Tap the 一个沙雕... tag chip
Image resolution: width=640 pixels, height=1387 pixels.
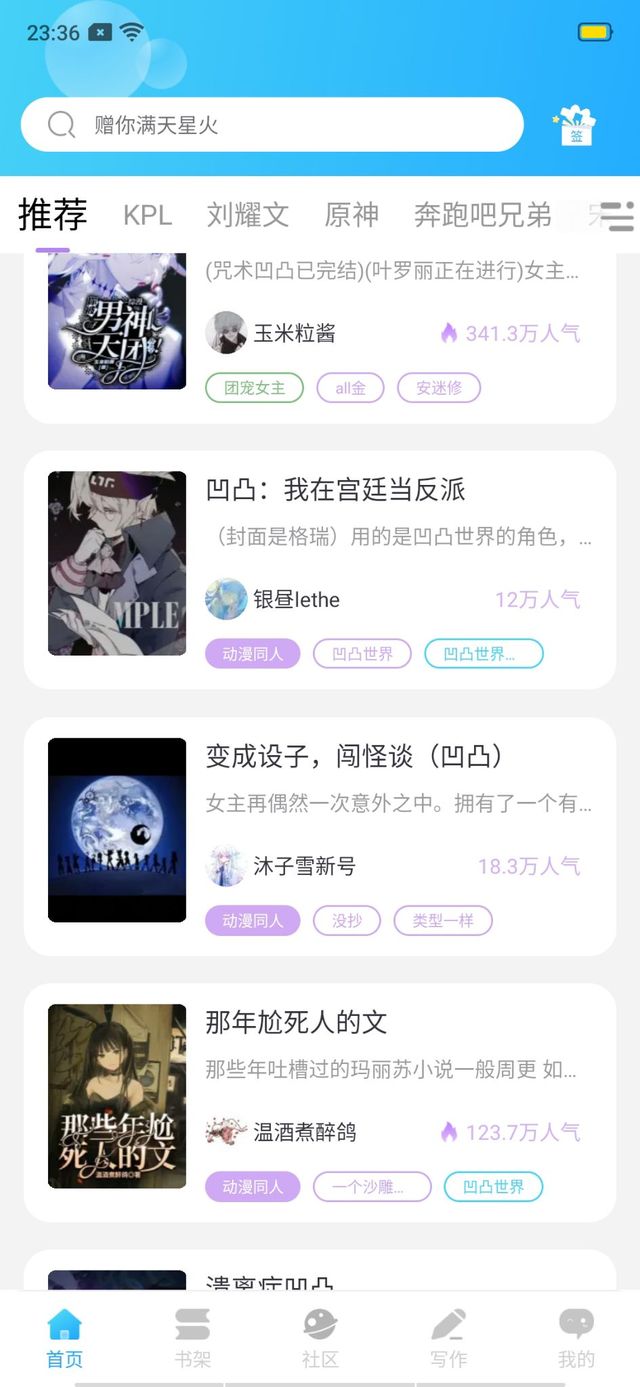tap(371, 1187)
